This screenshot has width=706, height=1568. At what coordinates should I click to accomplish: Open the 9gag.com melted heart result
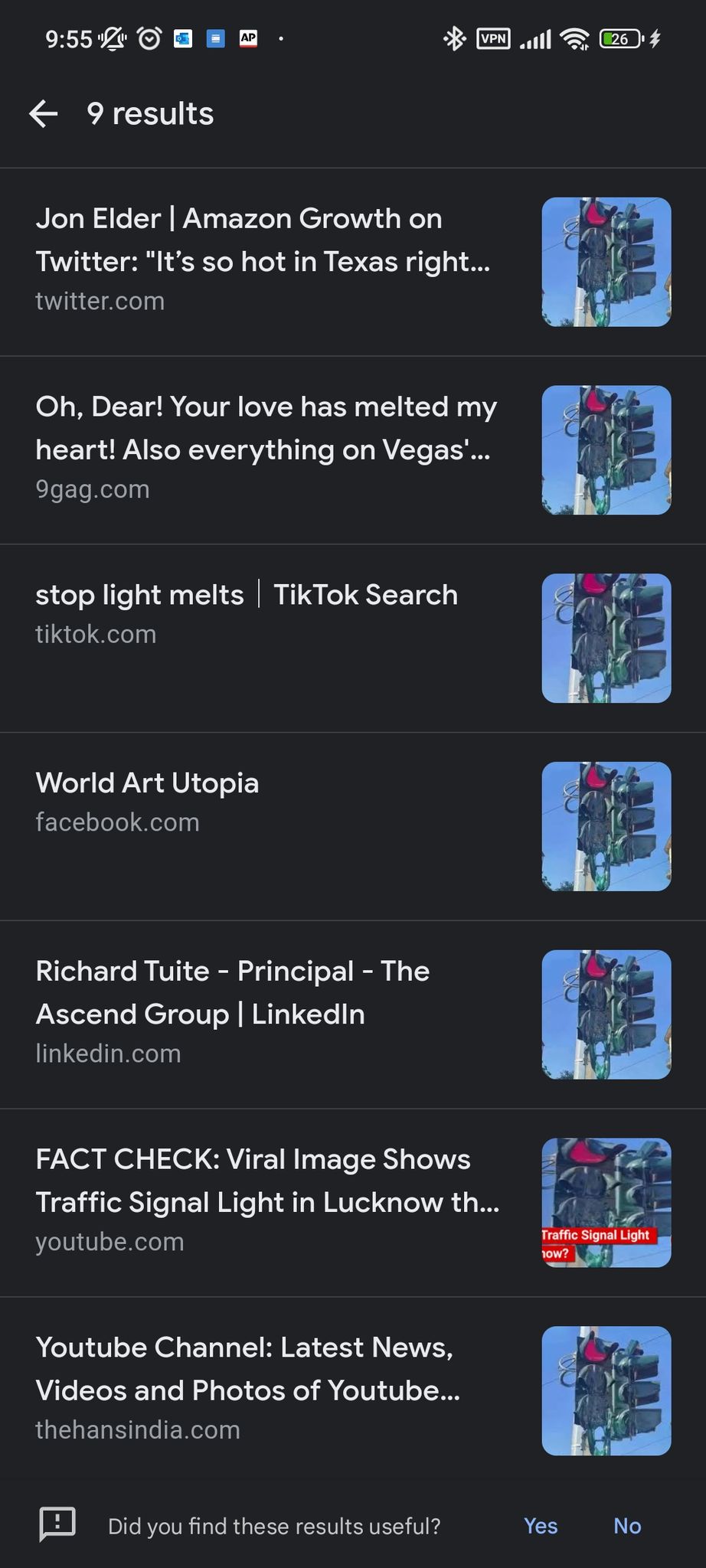click(266, 429)
